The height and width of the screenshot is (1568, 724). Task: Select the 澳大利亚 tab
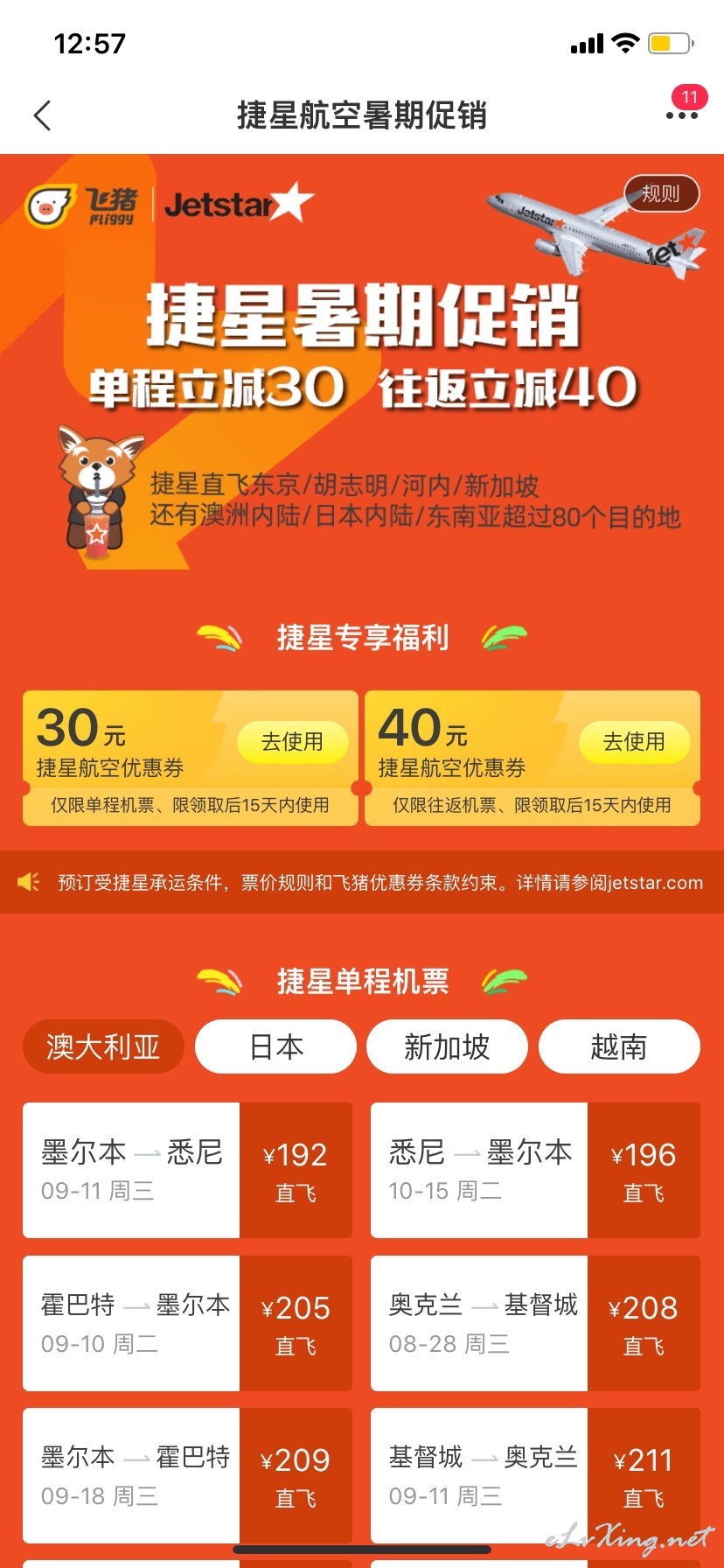(103, 1046)
